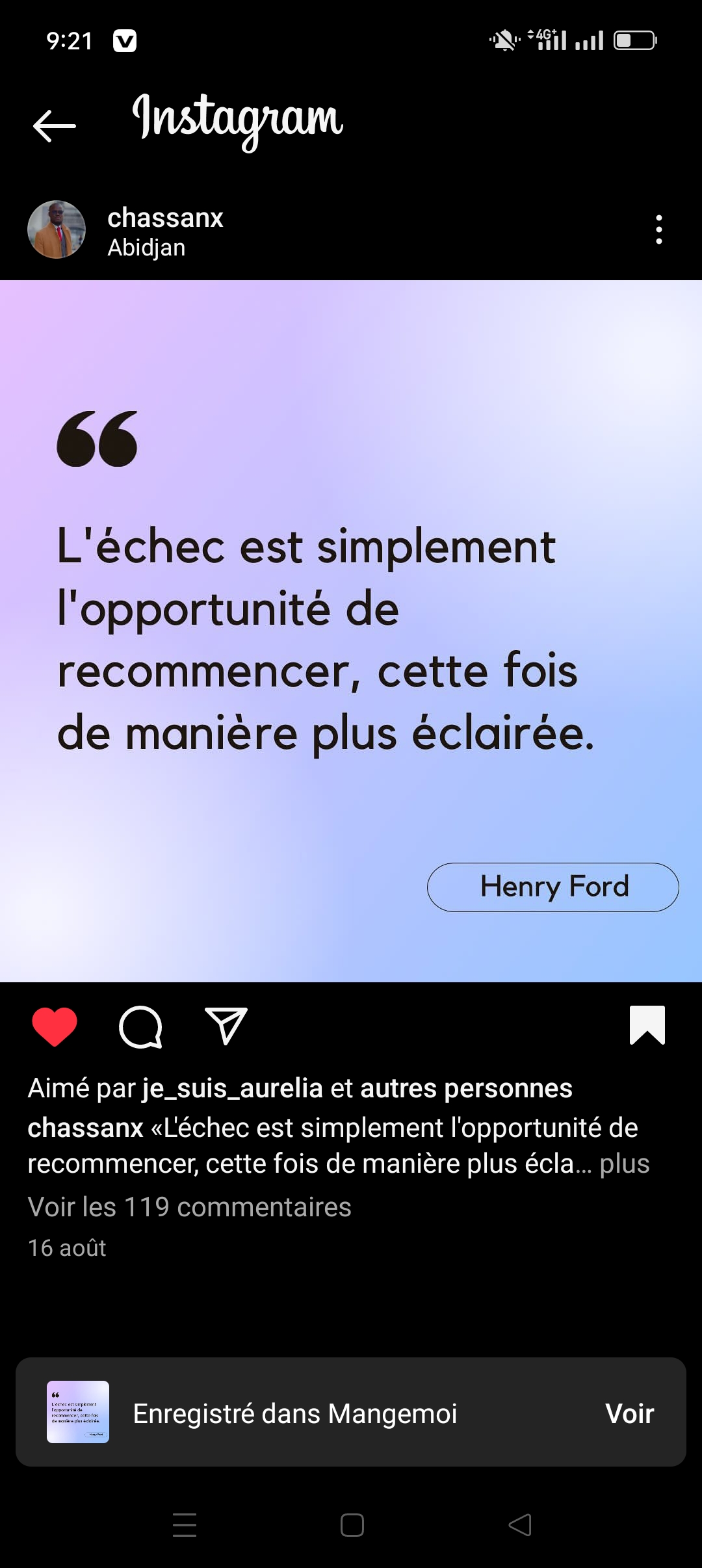702x1568 pixels.
Task: Share the post via paper plane icon
Action: (x=226, y=1026)
